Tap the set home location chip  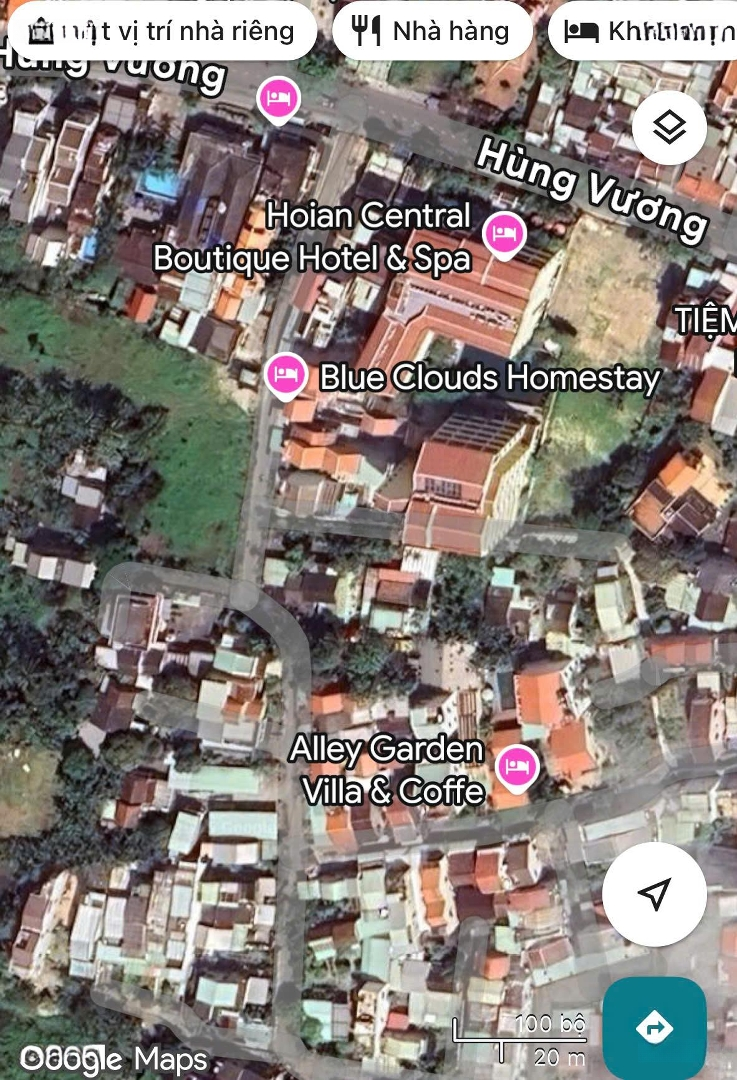(x=162, y=31)
